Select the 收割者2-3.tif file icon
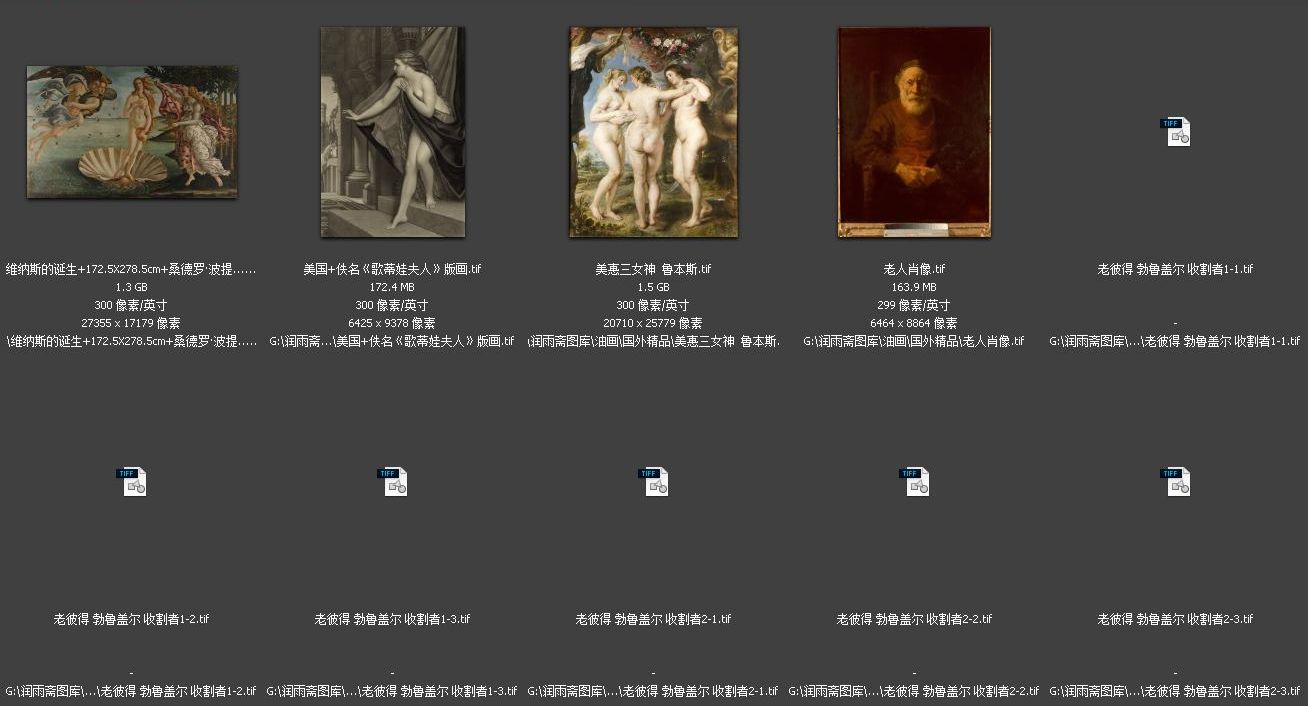This screenshot has height=706, width=1308. (1176, 482)
